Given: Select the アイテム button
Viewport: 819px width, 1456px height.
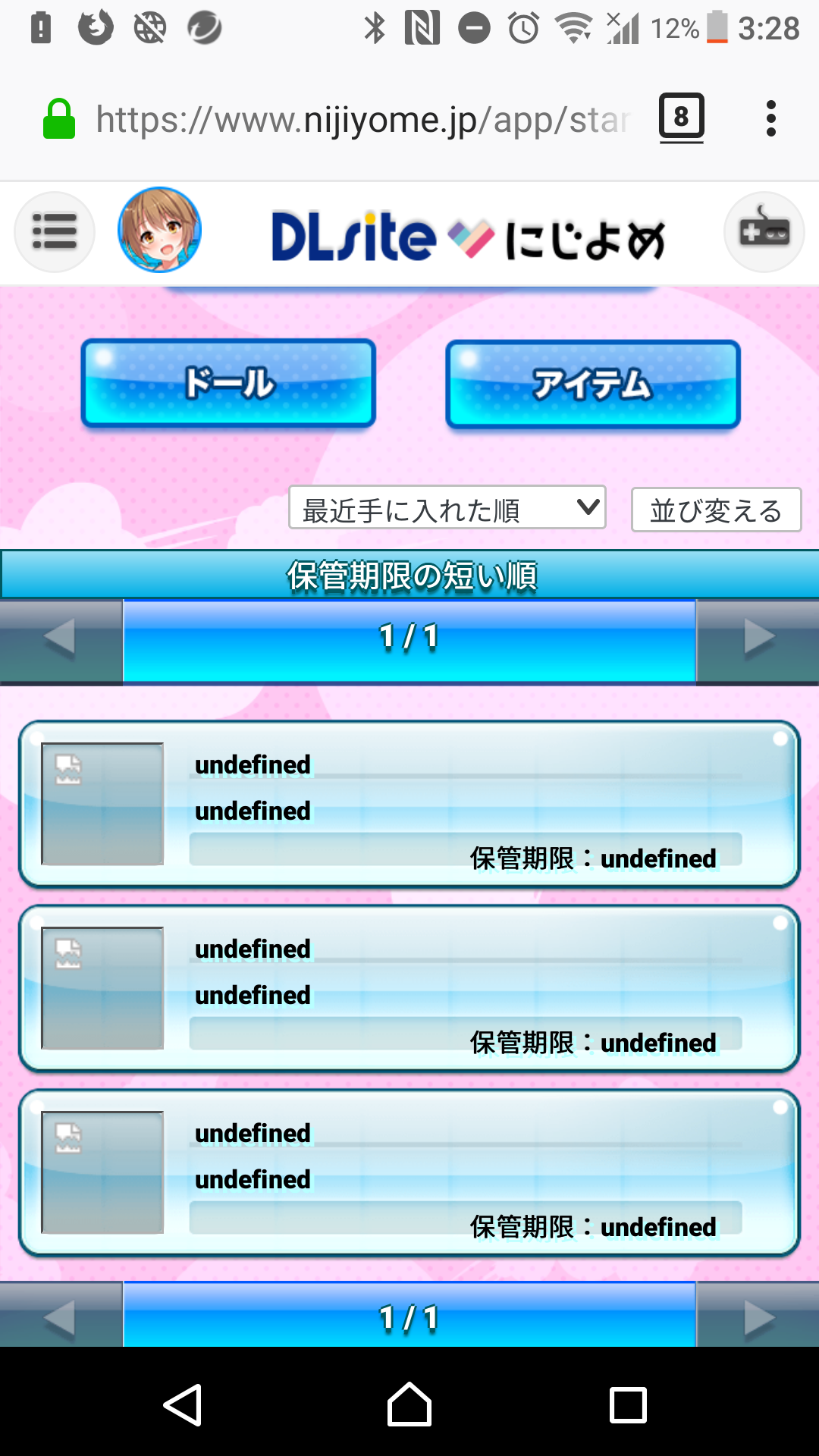Looking at the screenshot, I should 592,384.
